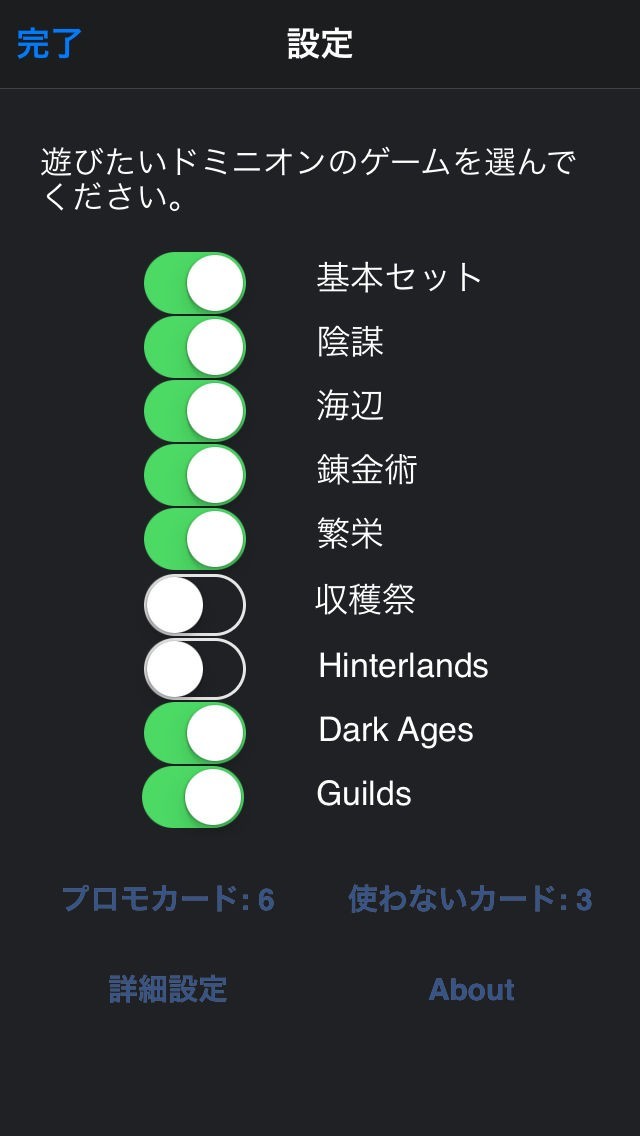Image resolution: width=640 pixels, height=1136 pixels.
Task: Open the About page
Action: click(x=471, y=989)
